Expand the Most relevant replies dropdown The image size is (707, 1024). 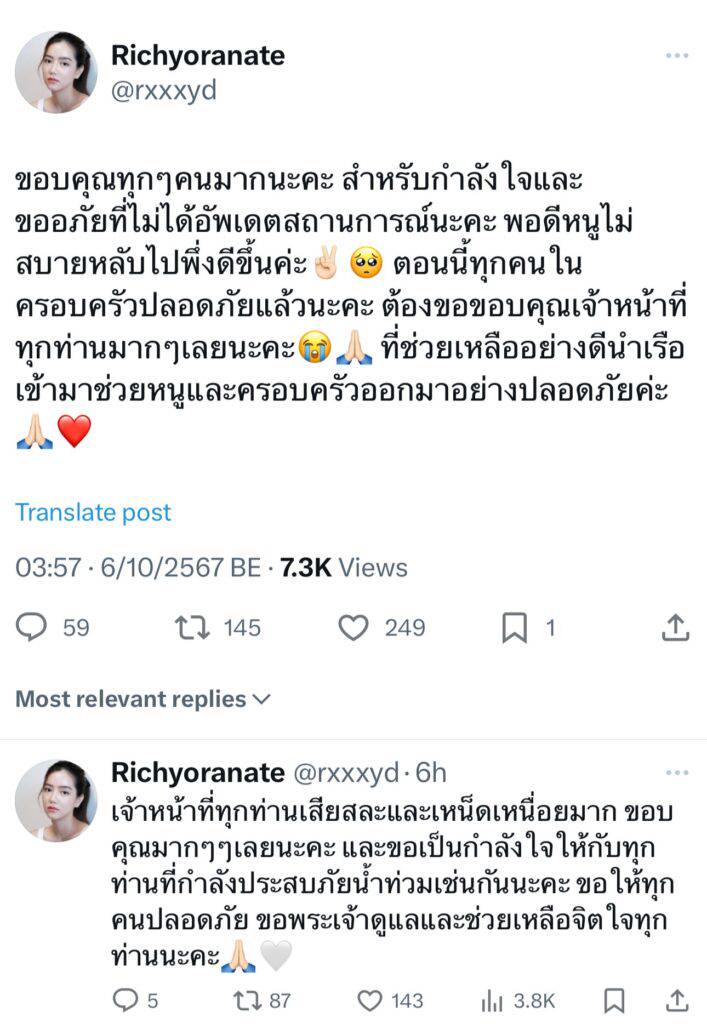[x=143, y=699]
